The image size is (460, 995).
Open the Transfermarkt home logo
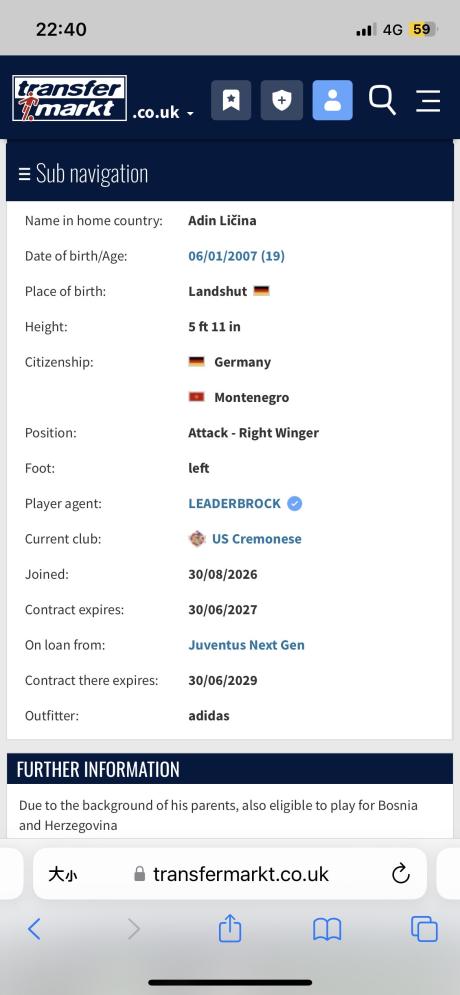69,98
